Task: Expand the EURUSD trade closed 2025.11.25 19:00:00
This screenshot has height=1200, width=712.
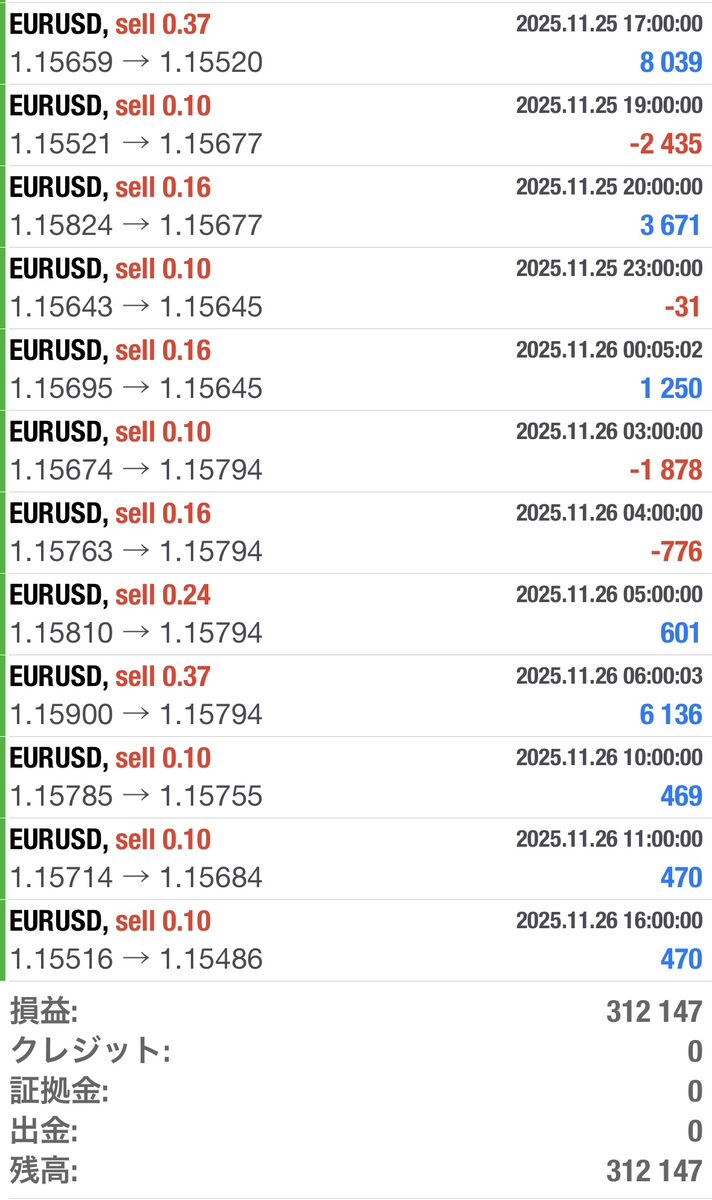Action: pos(356,125)
